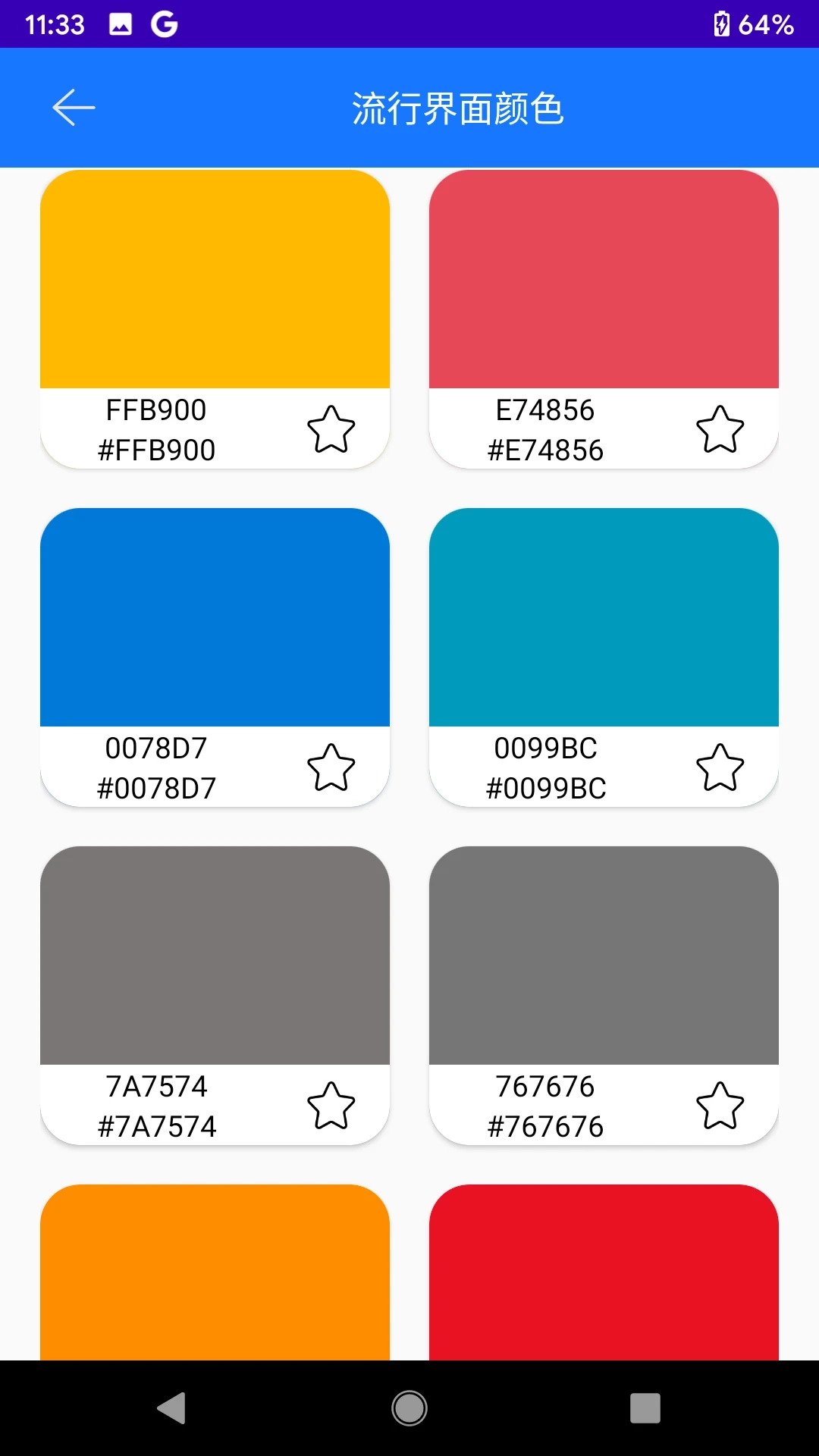
Task: Go to the system home screen
Action: pos(409,1408)
